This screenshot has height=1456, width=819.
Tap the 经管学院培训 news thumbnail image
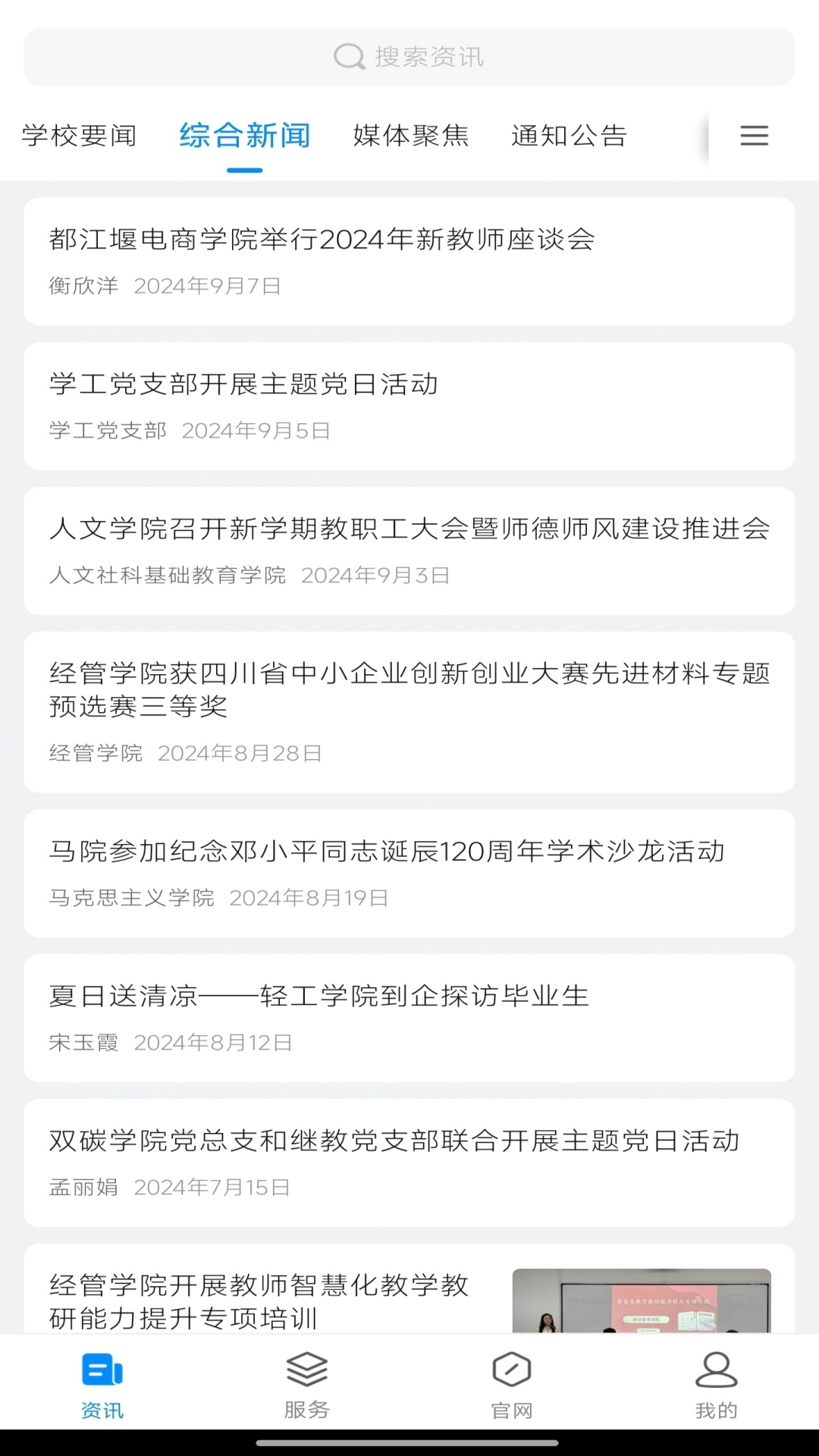644,1306
